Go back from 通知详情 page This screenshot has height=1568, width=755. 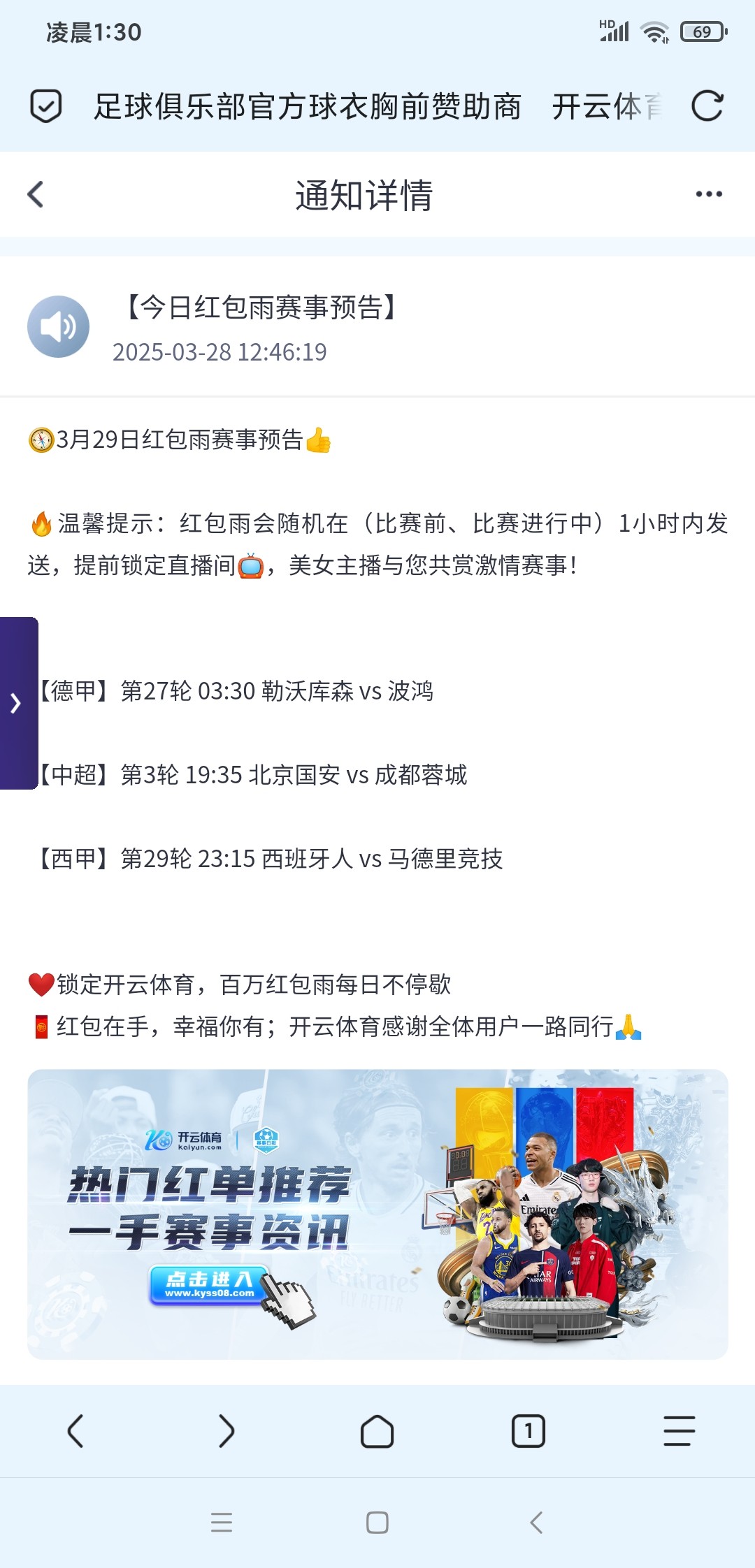tap(36, 194)
